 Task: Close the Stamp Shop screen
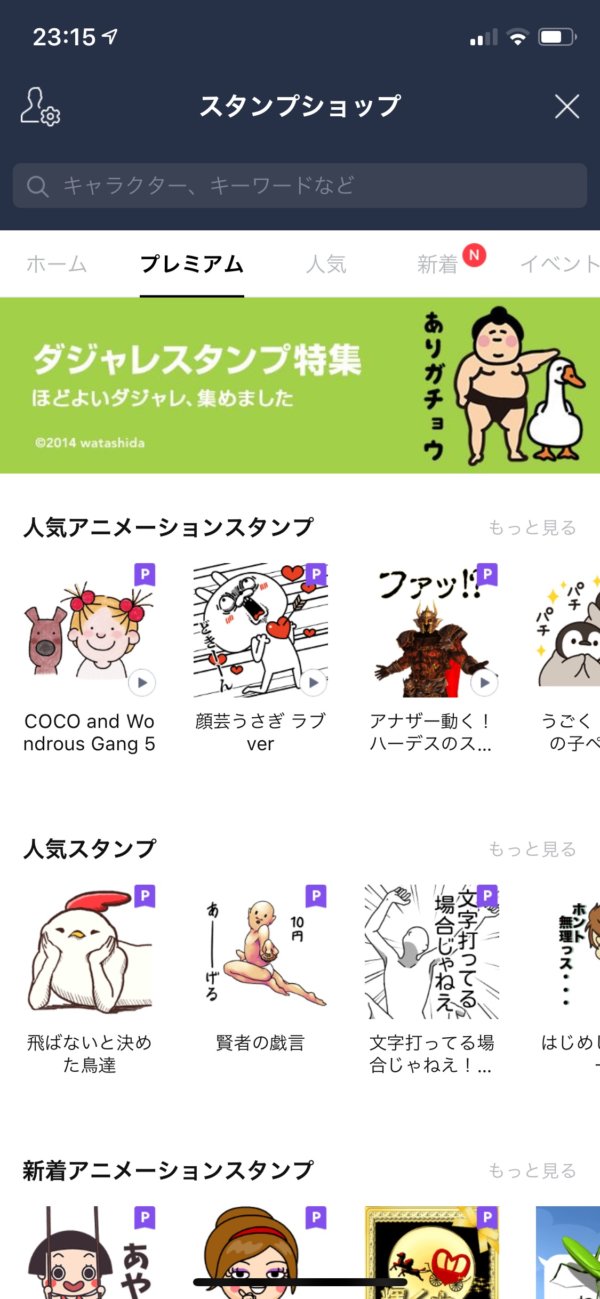coord(567,107)
